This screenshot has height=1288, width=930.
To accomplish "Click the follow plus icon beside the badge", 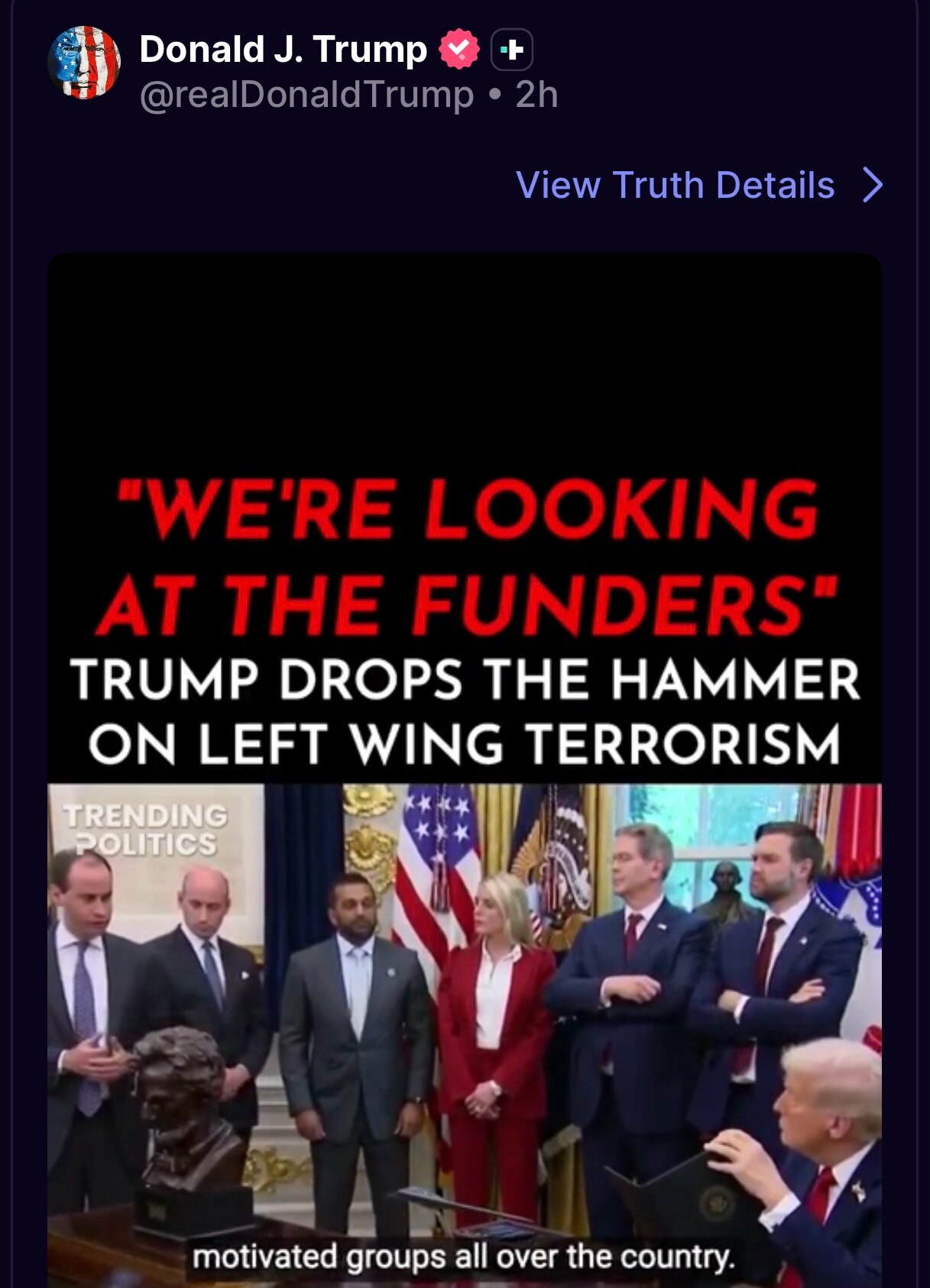I will tap(512, 50).
